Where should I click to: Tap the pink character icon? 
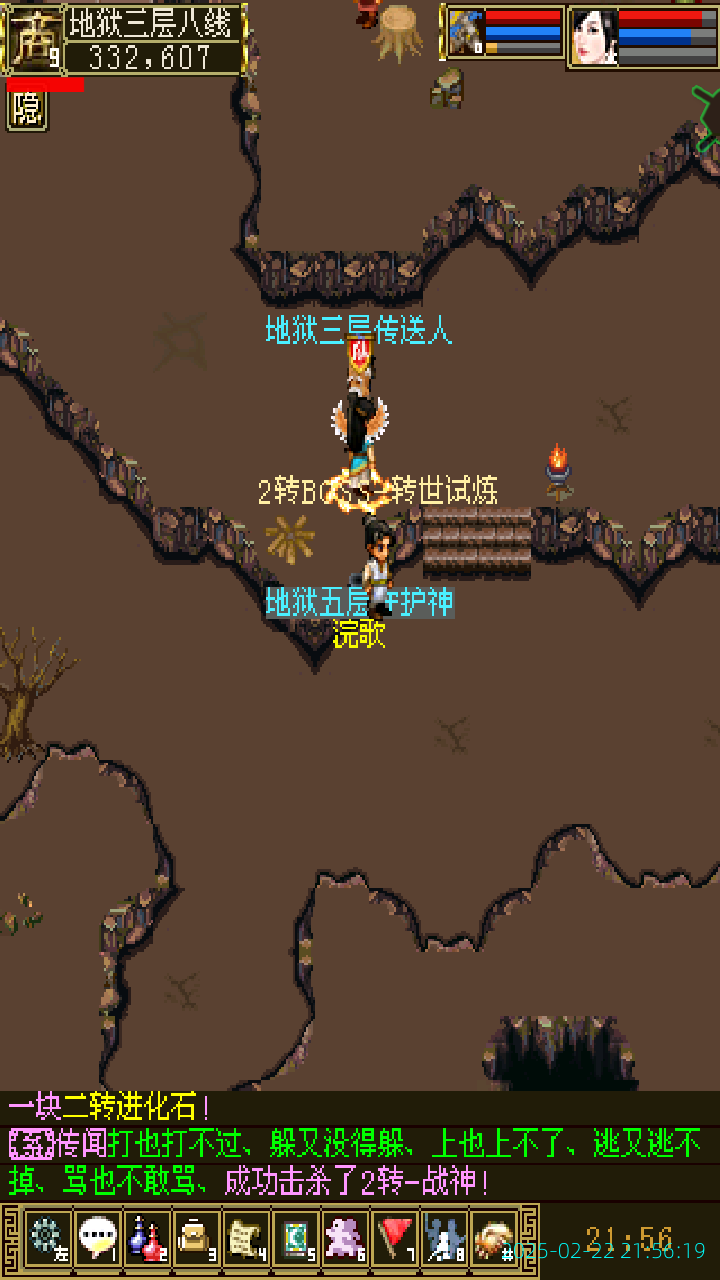[345, 1239]
